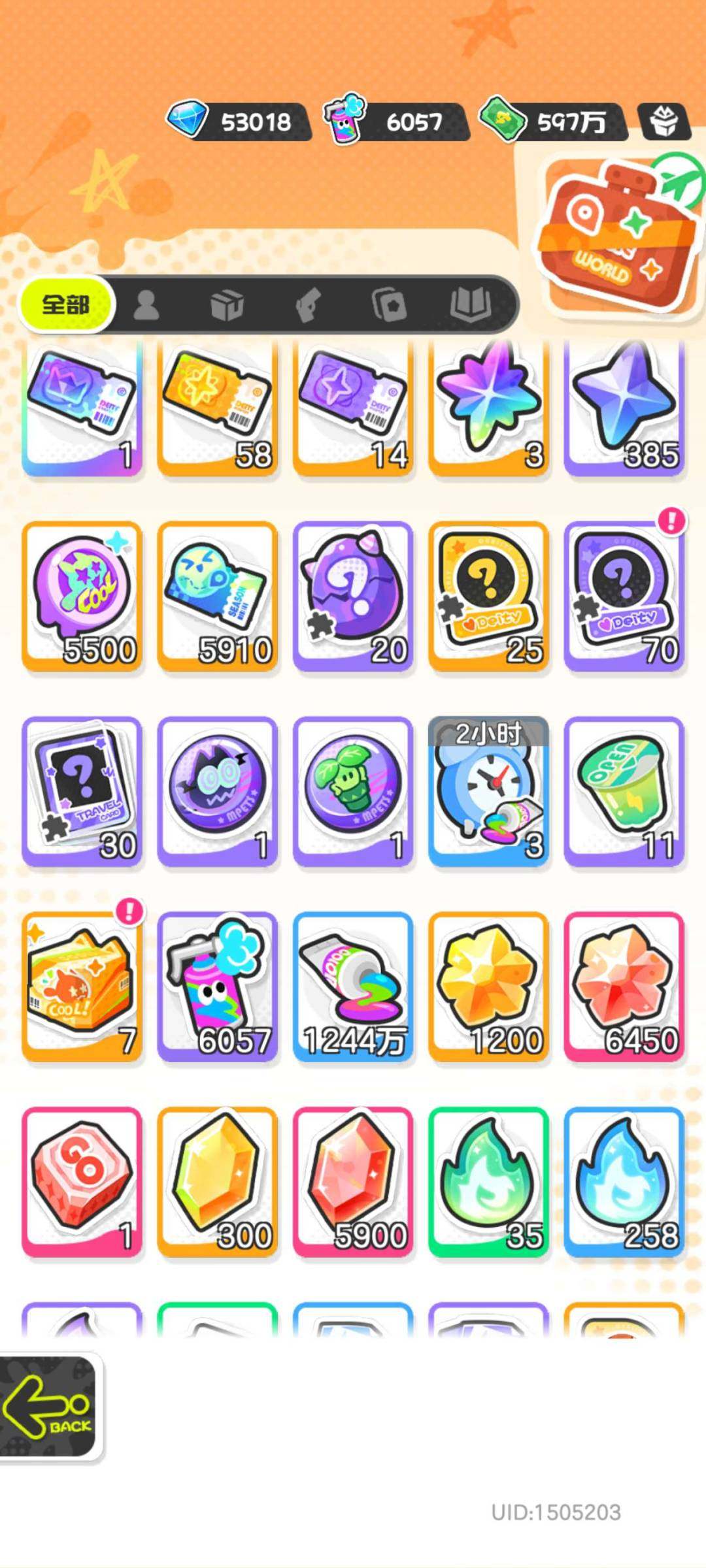Switch to the cards tab

389,305
